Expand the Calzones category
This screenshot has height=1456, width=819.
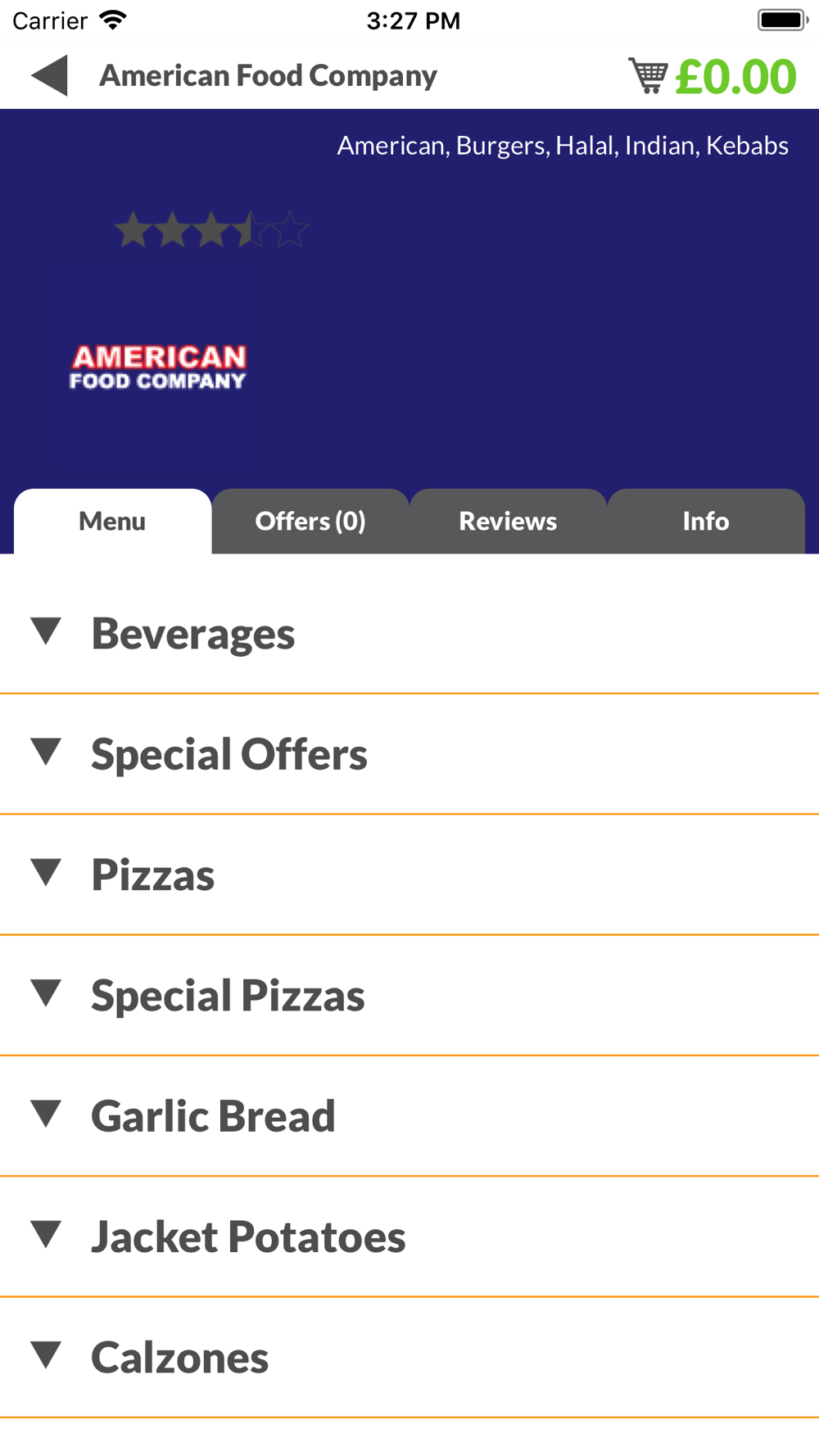pyautogui.click(x=179, y=1357)
